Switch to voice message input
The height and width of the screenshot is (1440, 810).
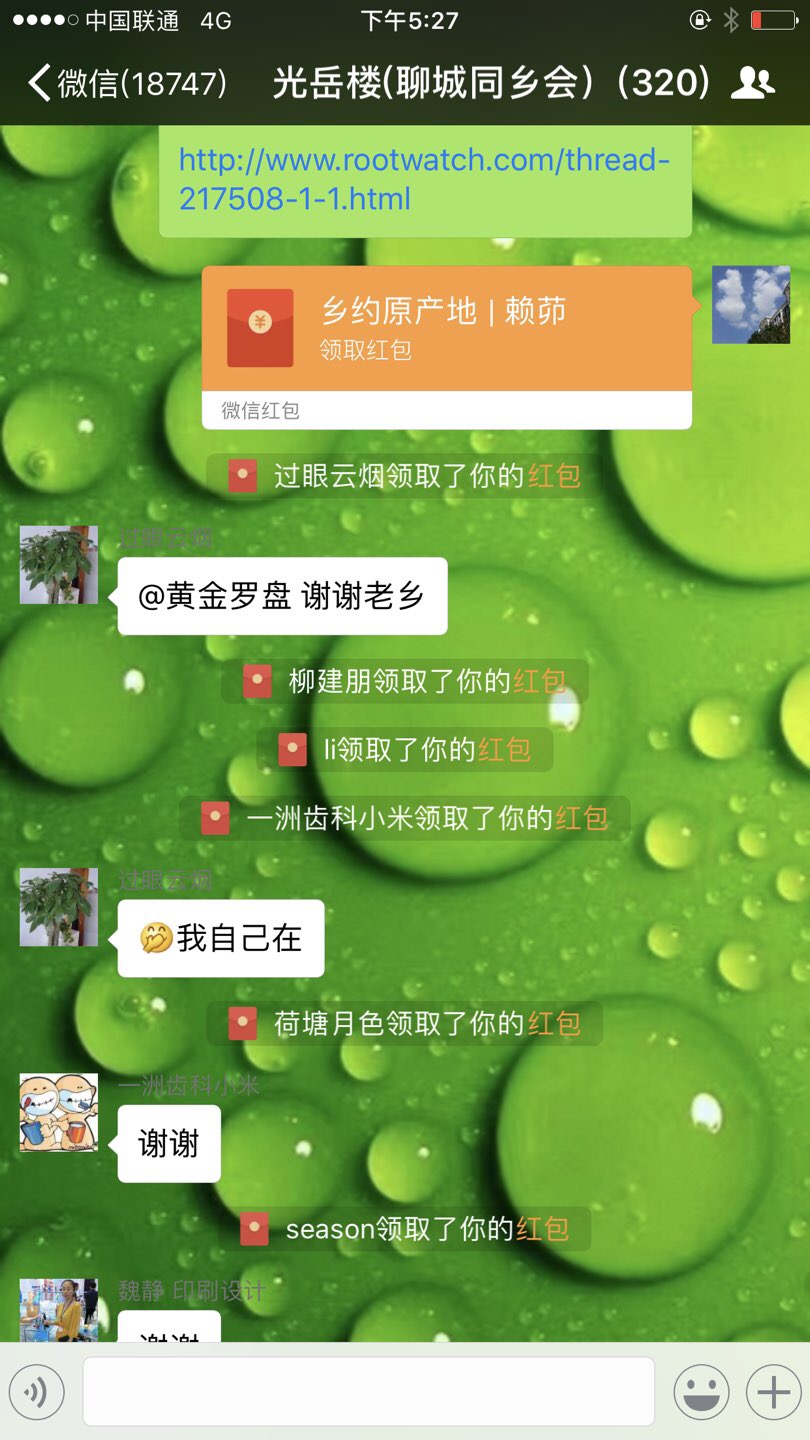[37, 1391]
